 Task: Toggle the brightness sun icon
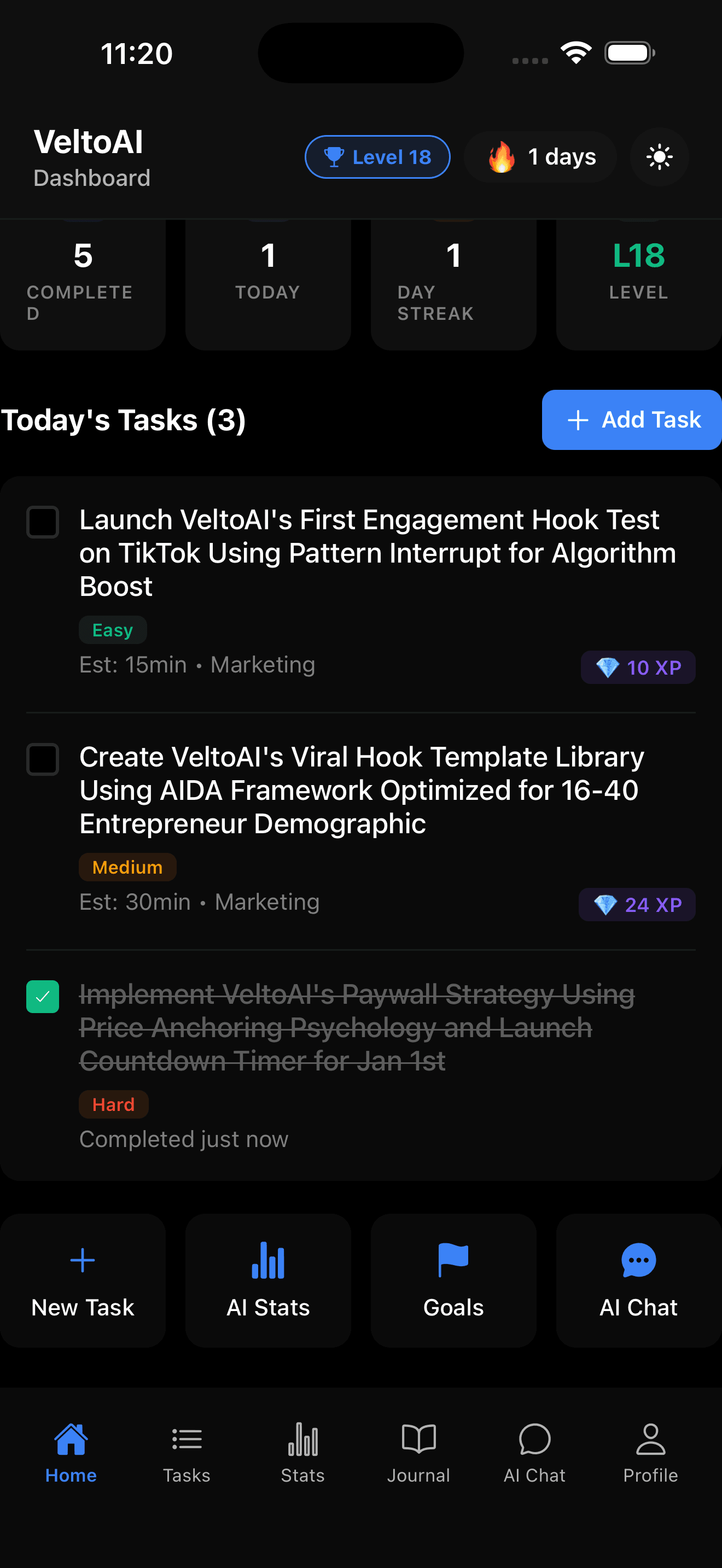coord(659,156)
